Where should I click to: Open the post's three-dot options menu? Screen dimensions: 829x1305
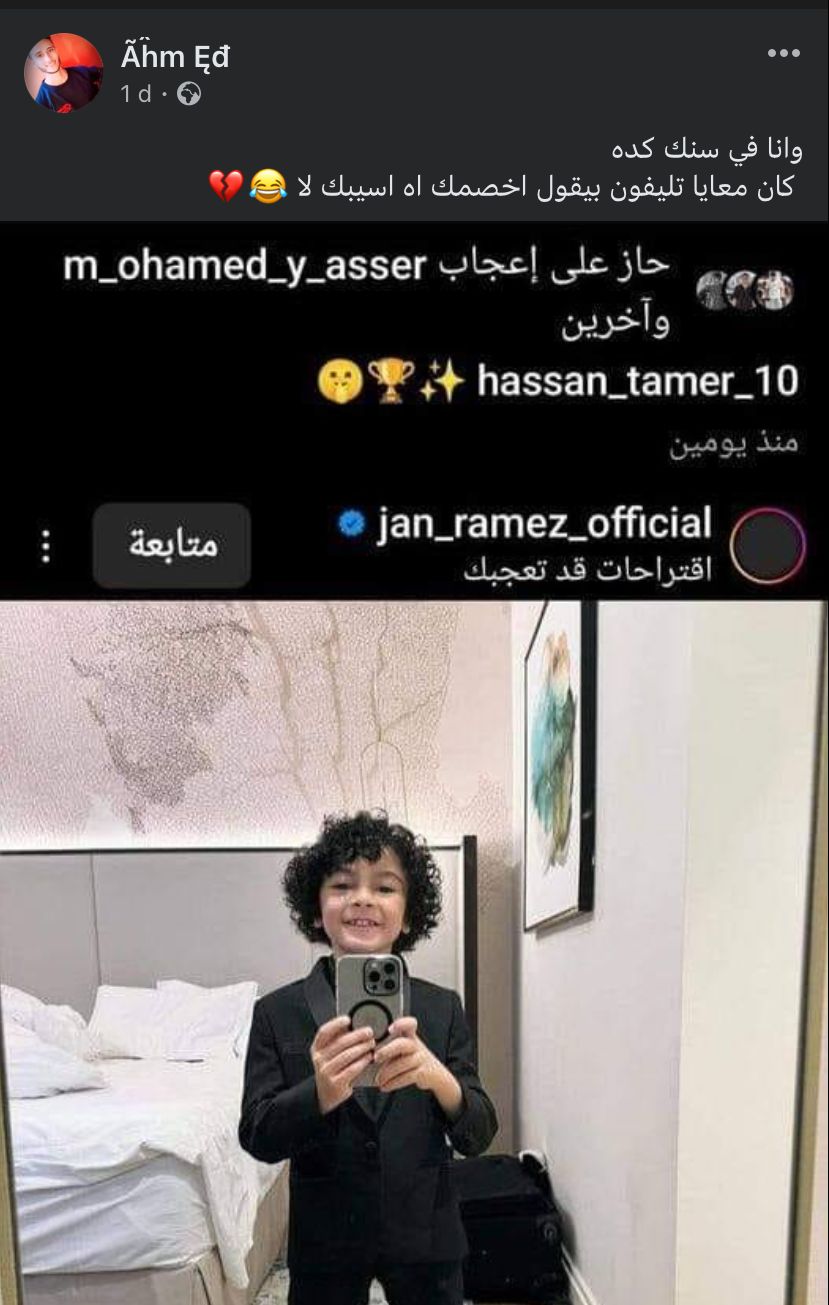[783, 54]
